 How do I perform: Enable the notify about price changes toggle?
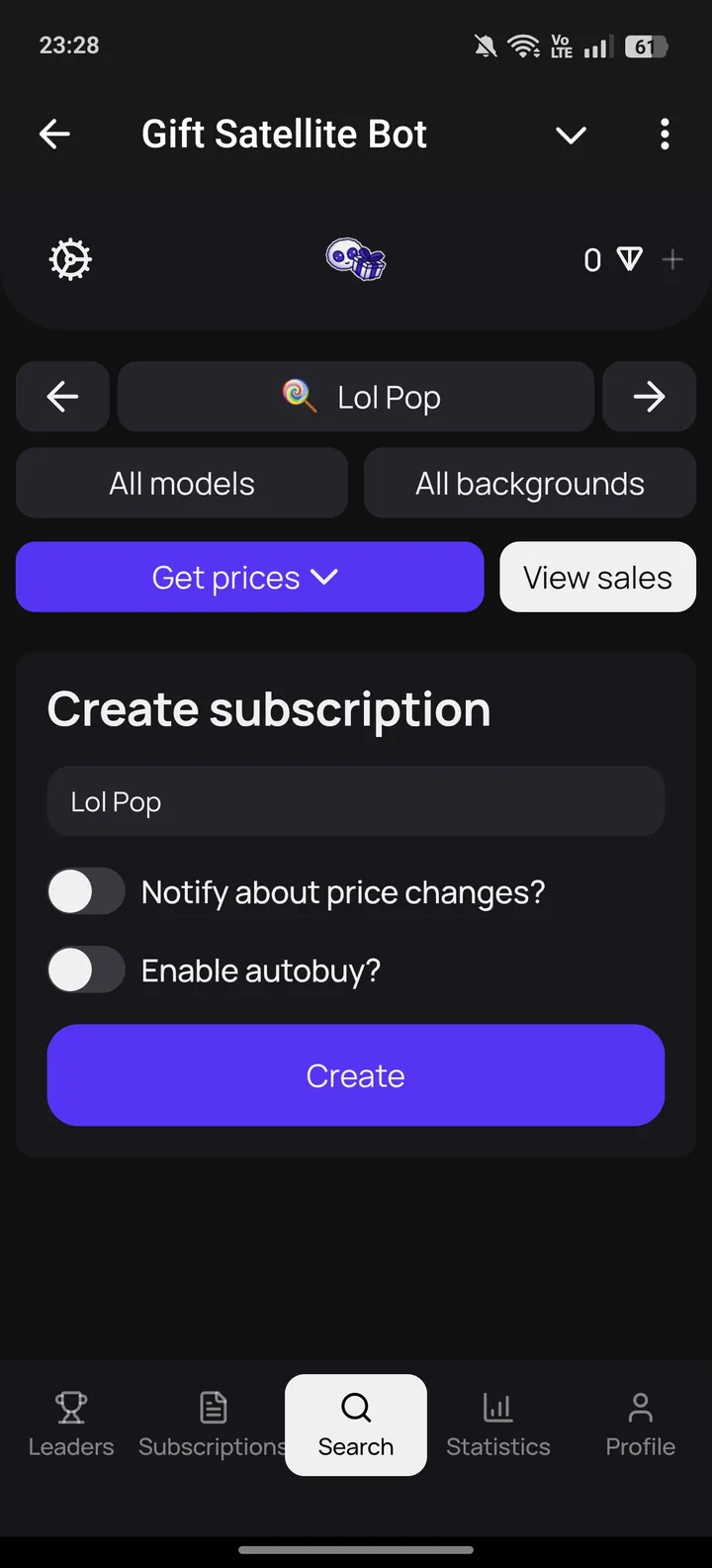86,891
